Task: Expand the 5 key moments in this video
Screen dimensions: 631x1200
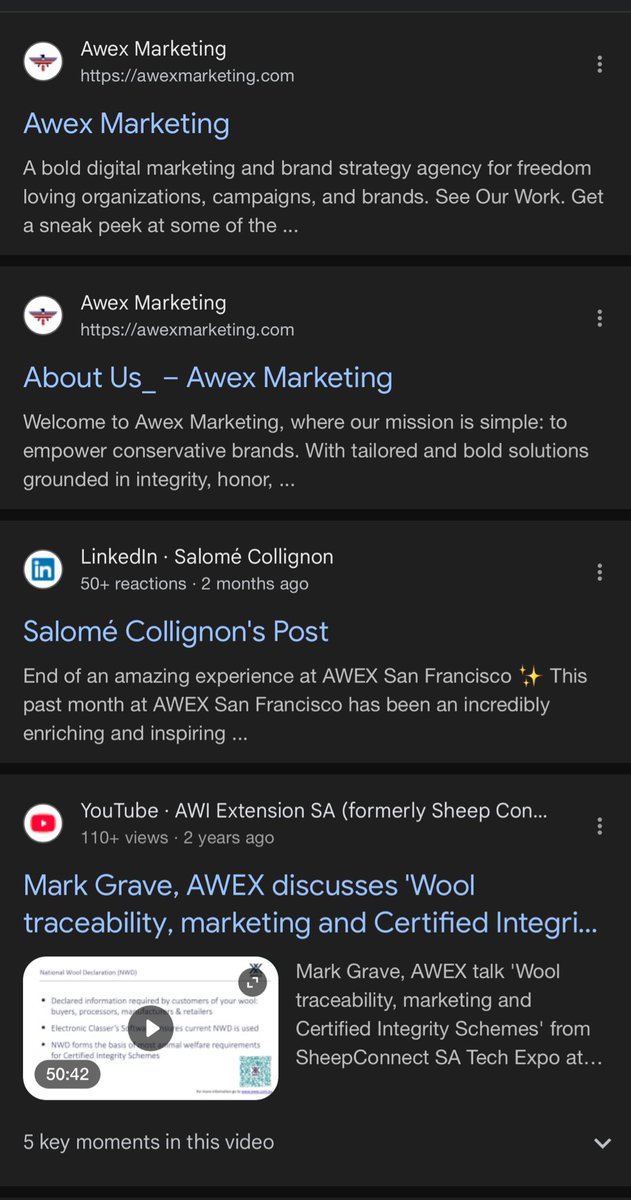Action: click(x=602, y=1142)
